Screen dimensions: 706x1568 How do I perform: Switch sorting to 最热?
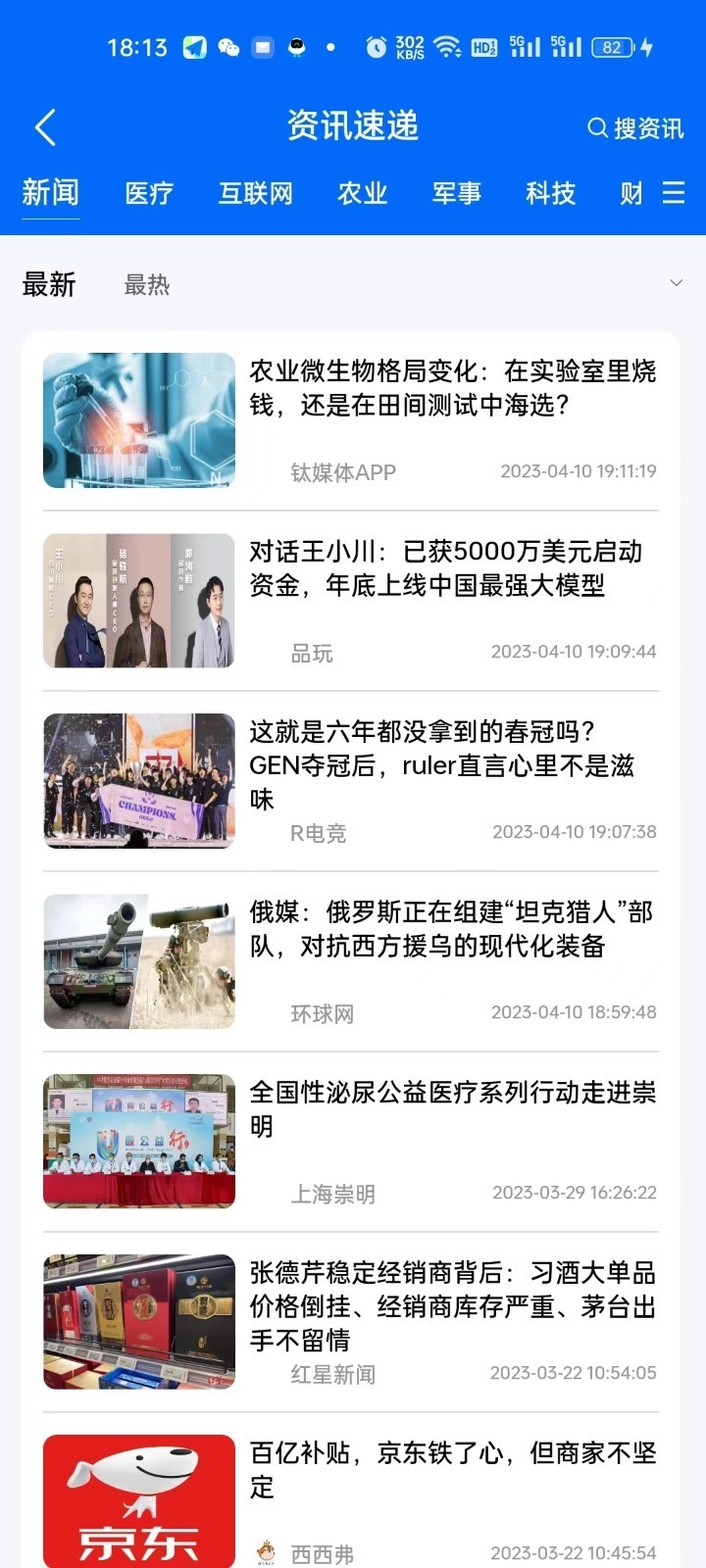[x=147, y=285]
